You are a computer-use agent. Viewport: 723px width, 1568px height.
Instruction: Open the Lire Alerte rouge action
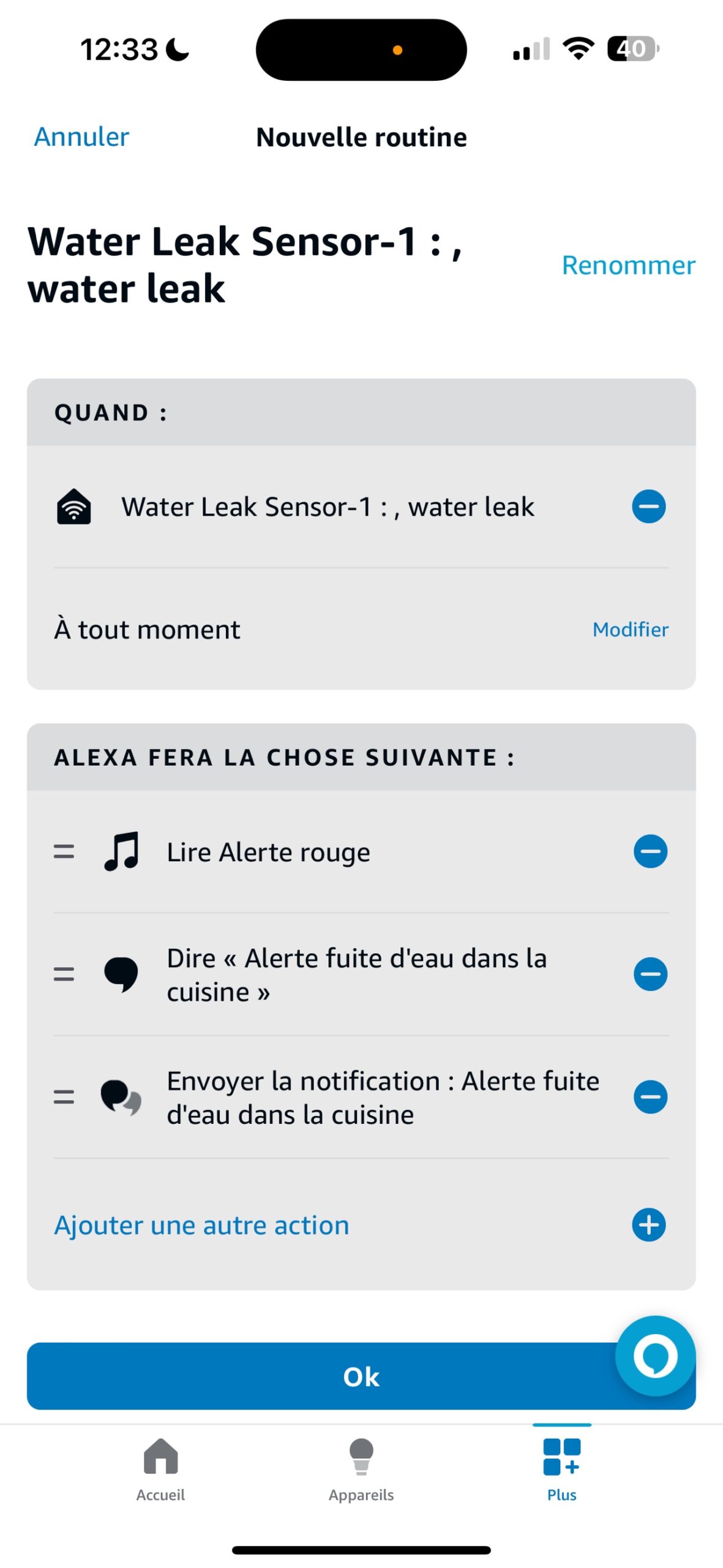point(268,852)
